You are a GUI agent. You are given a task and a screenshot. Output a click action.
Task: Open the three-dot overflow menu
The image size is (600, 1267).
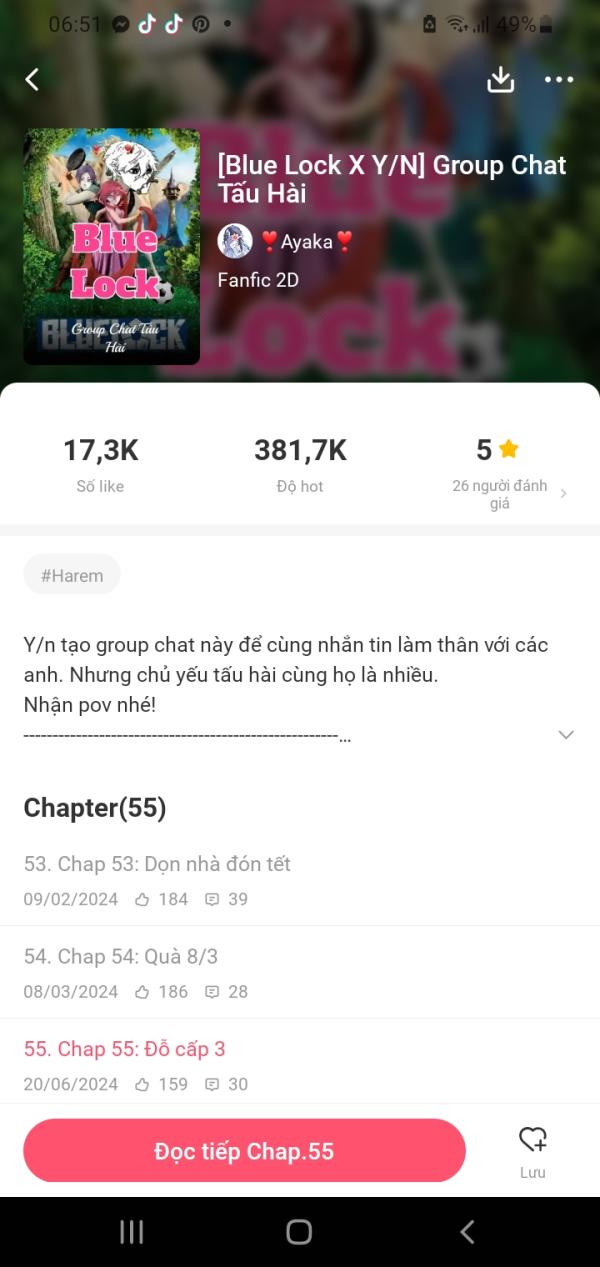559,80
